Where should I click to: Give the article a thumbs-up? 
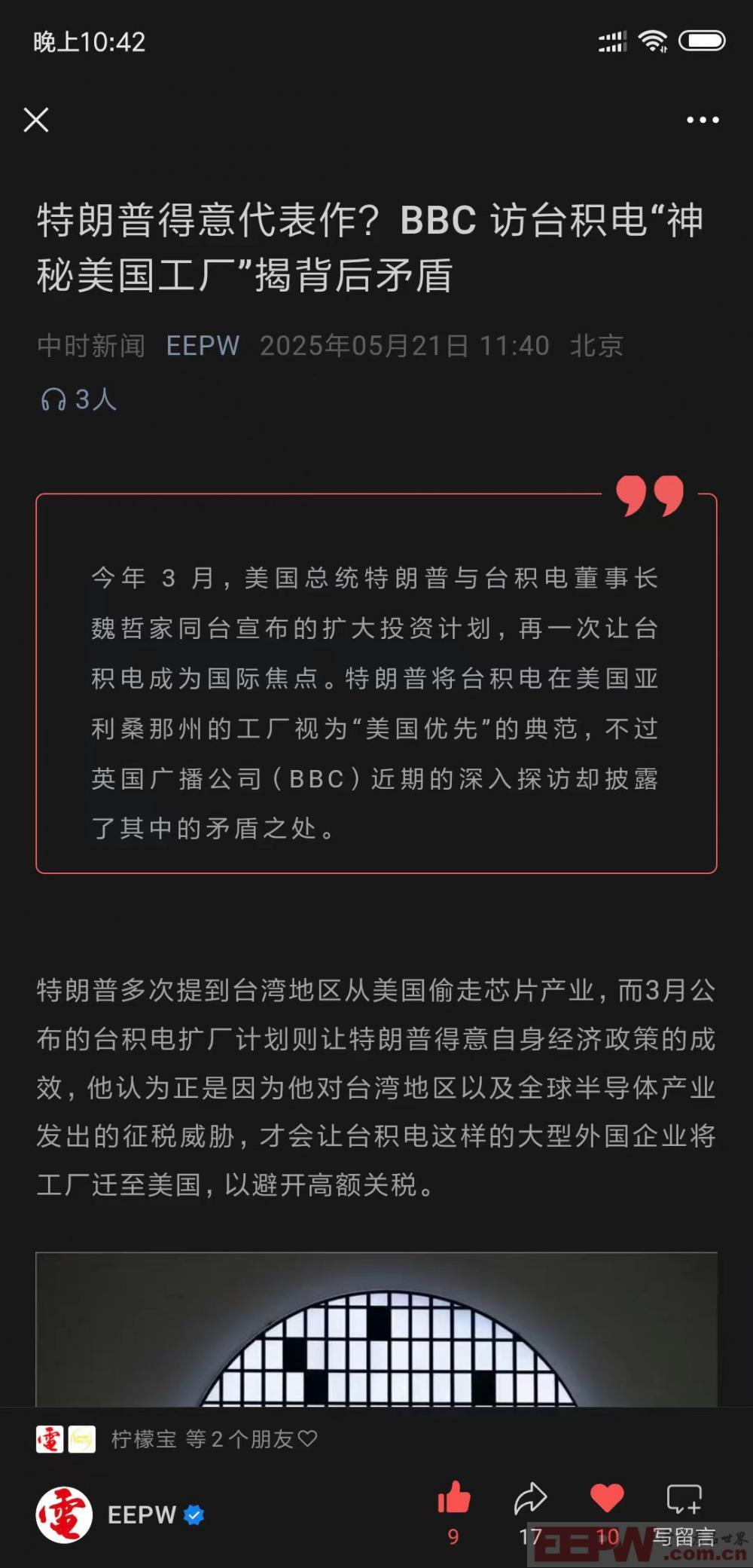(453, 1498)
